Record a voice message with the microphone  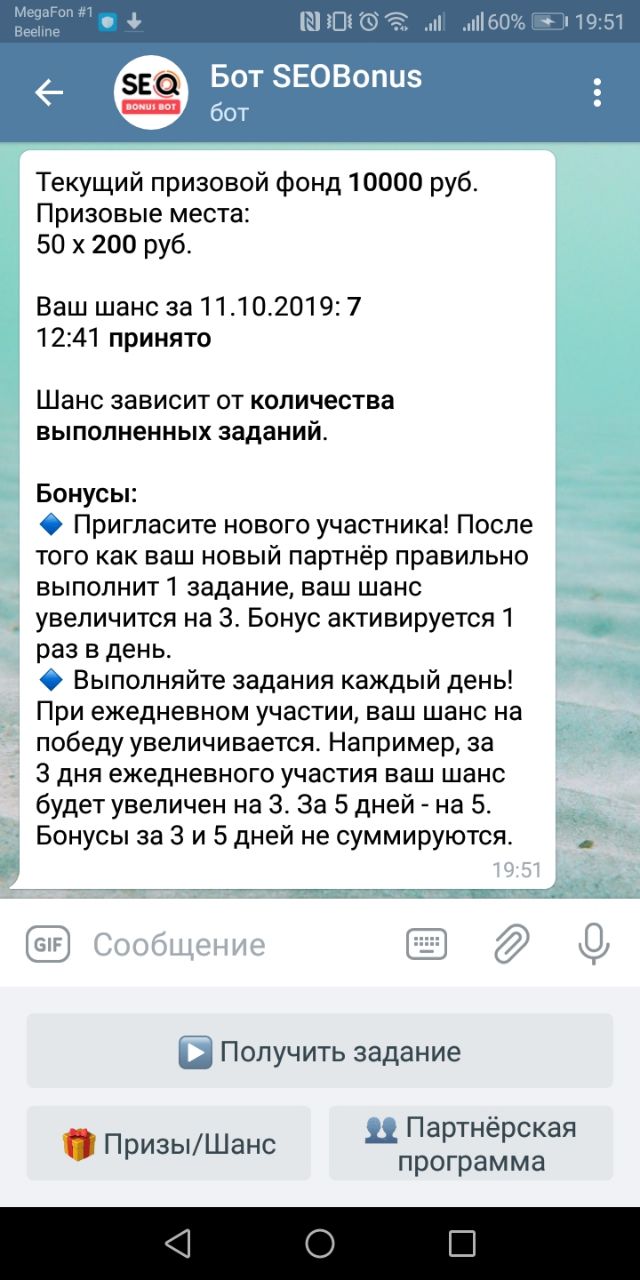[x=594, y=944]
